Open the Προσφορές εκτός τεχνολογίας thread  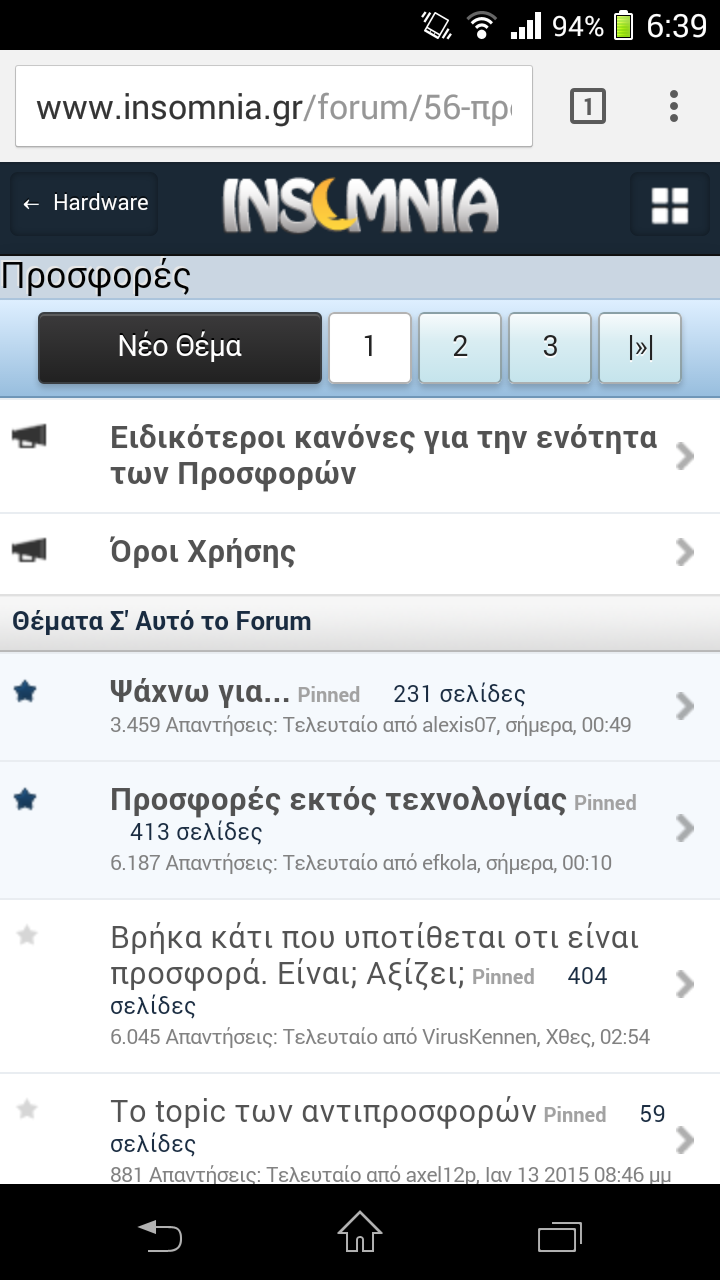pyautogui.click(x=360, y=830)
